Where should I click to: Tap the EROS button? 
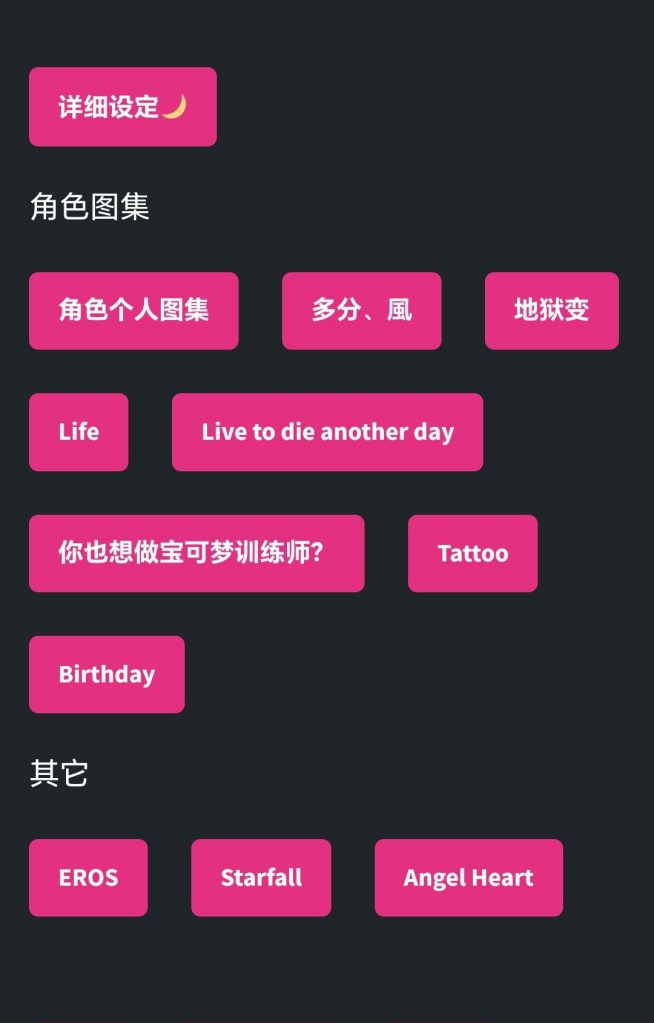tap(88, 877)
